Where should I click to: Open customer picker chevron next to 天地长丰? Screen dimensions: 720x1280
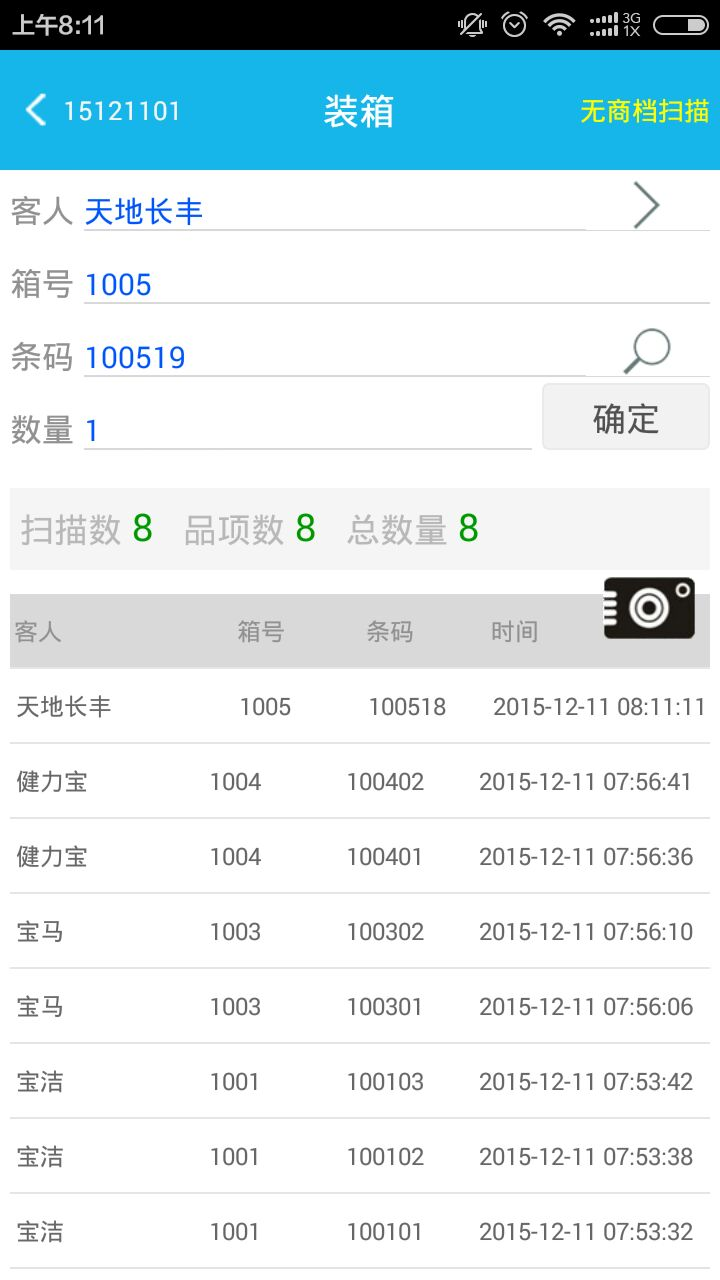647,206
